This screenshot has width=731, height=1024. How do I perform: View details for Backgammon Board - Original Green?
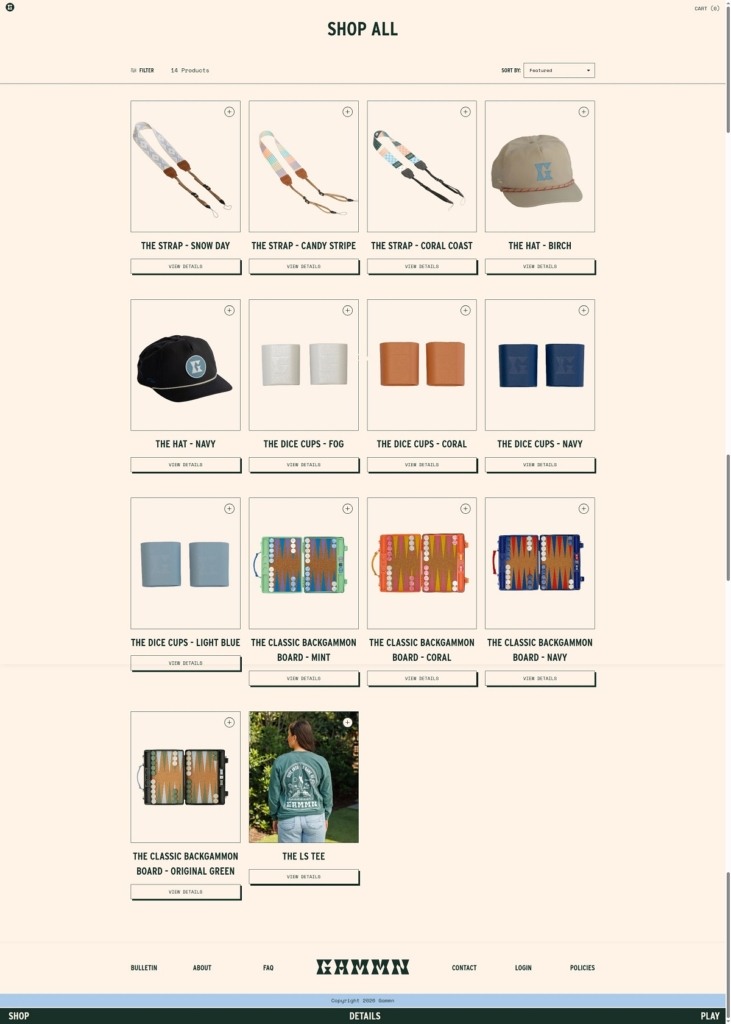pos(185,892)
